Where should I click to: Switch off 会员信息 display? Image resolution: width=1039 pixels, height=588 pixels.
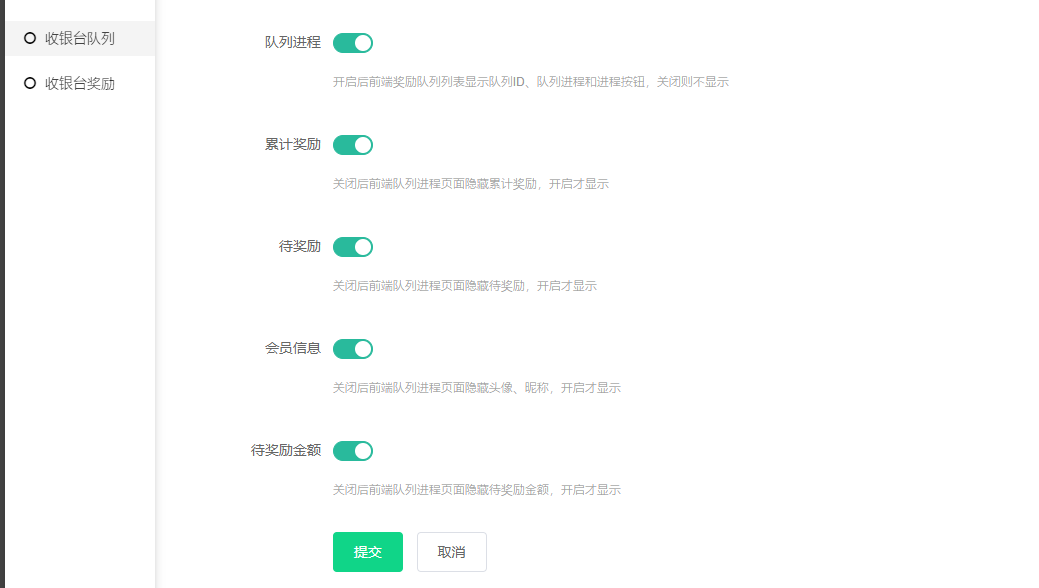[x=353, y=349]
